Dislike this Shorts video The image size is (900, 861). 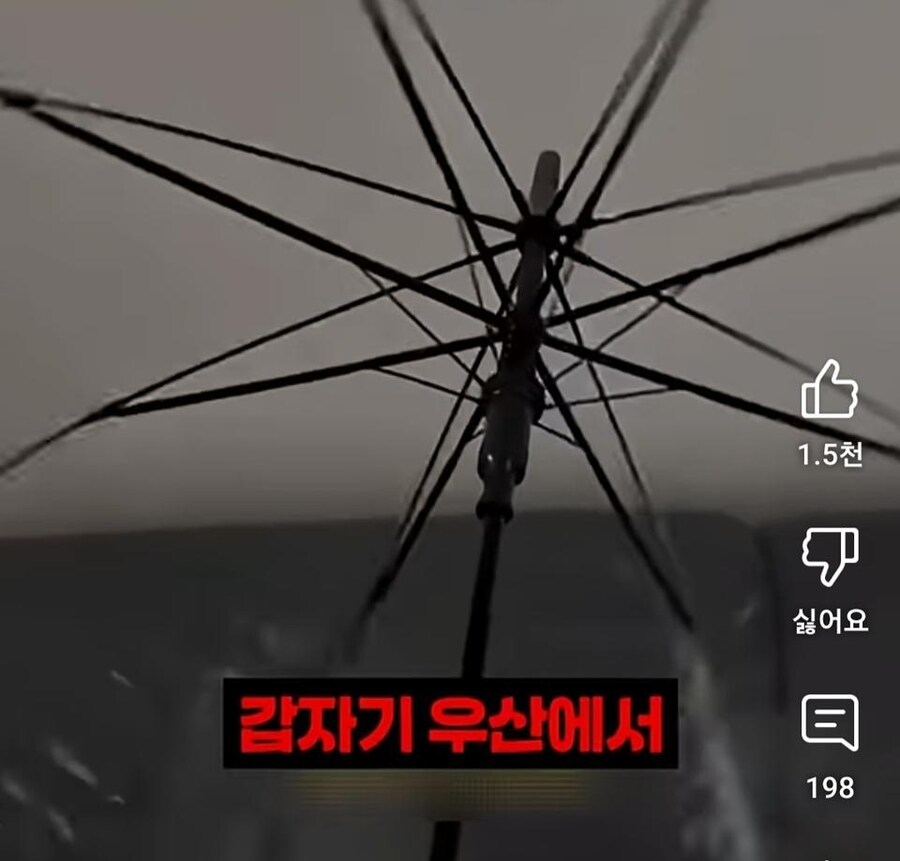coord(829,556)
